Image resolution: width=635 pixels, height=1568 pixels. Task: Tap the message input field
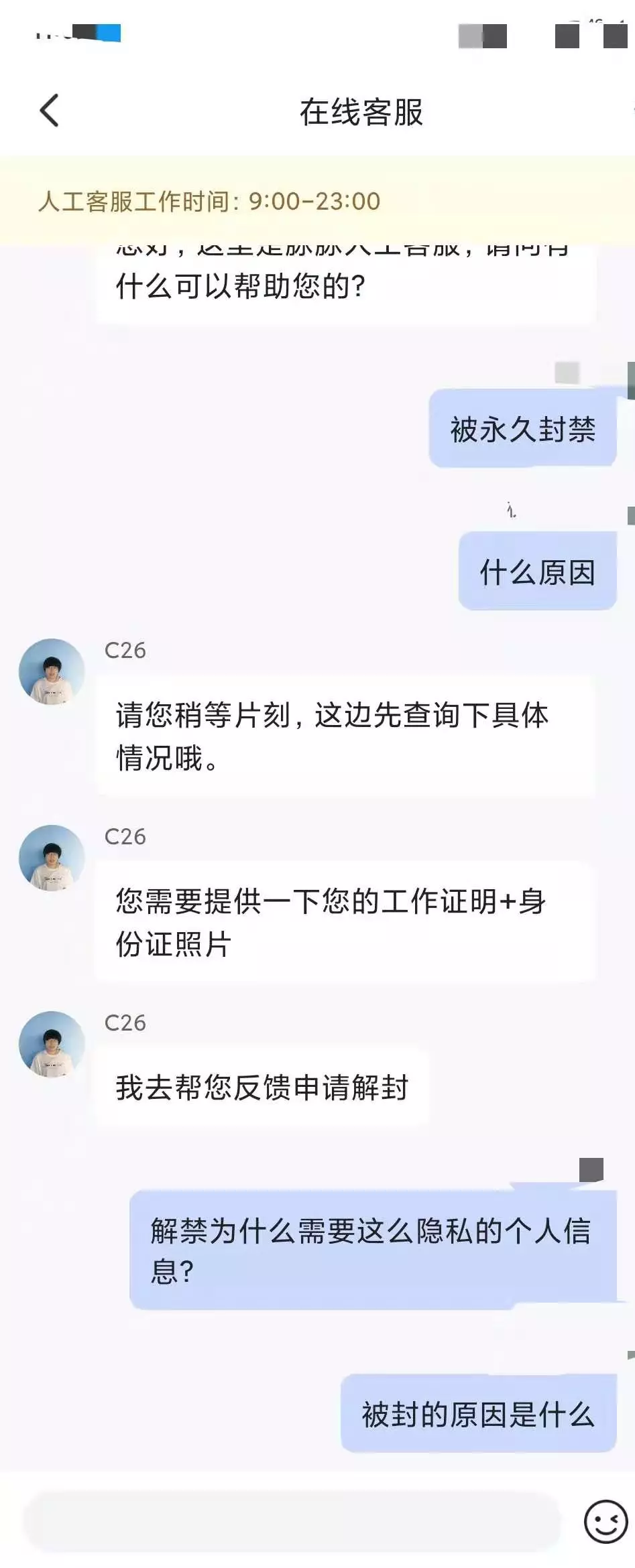(292, 1522)
